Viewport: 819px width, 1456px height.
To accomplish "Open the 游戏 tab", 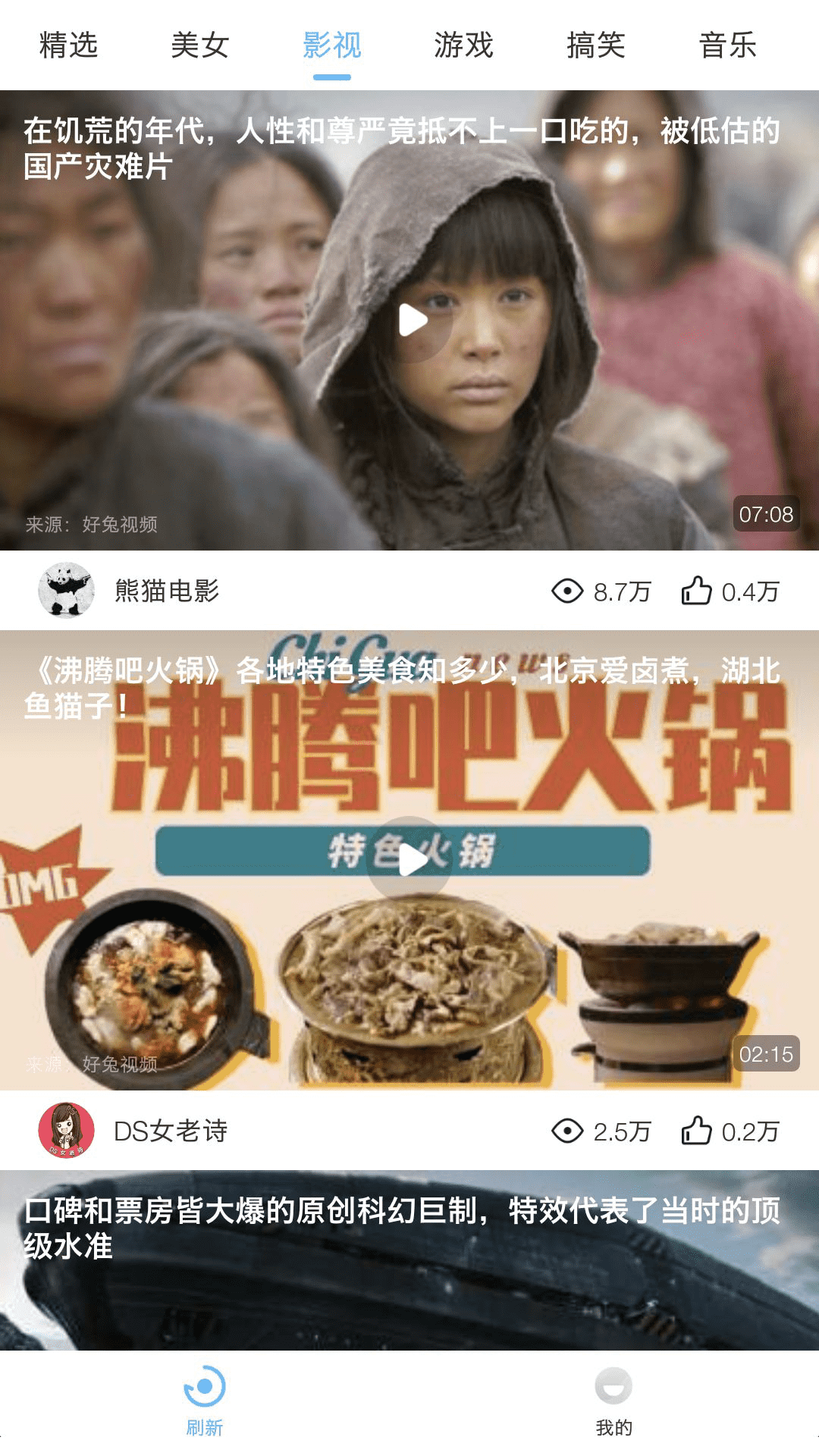I will [464, 45].
